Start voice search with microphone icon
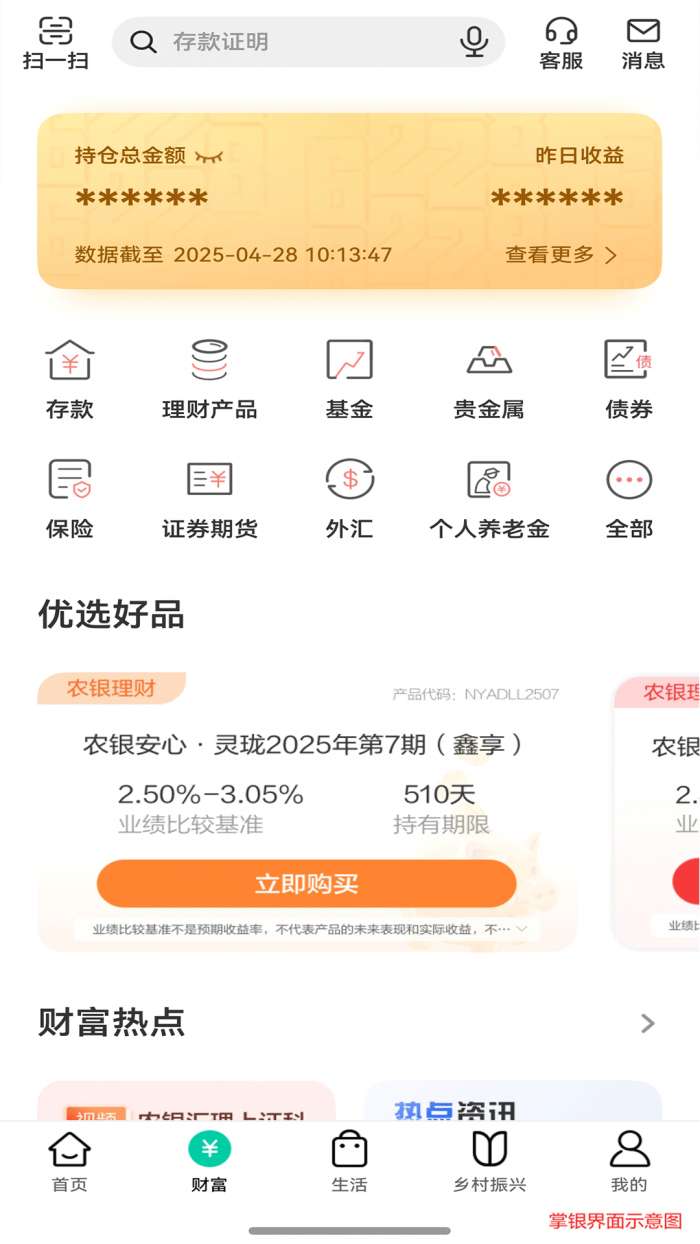Image resolution: width=700 pixels, height=1244 pixels. [x=473, y=42]
